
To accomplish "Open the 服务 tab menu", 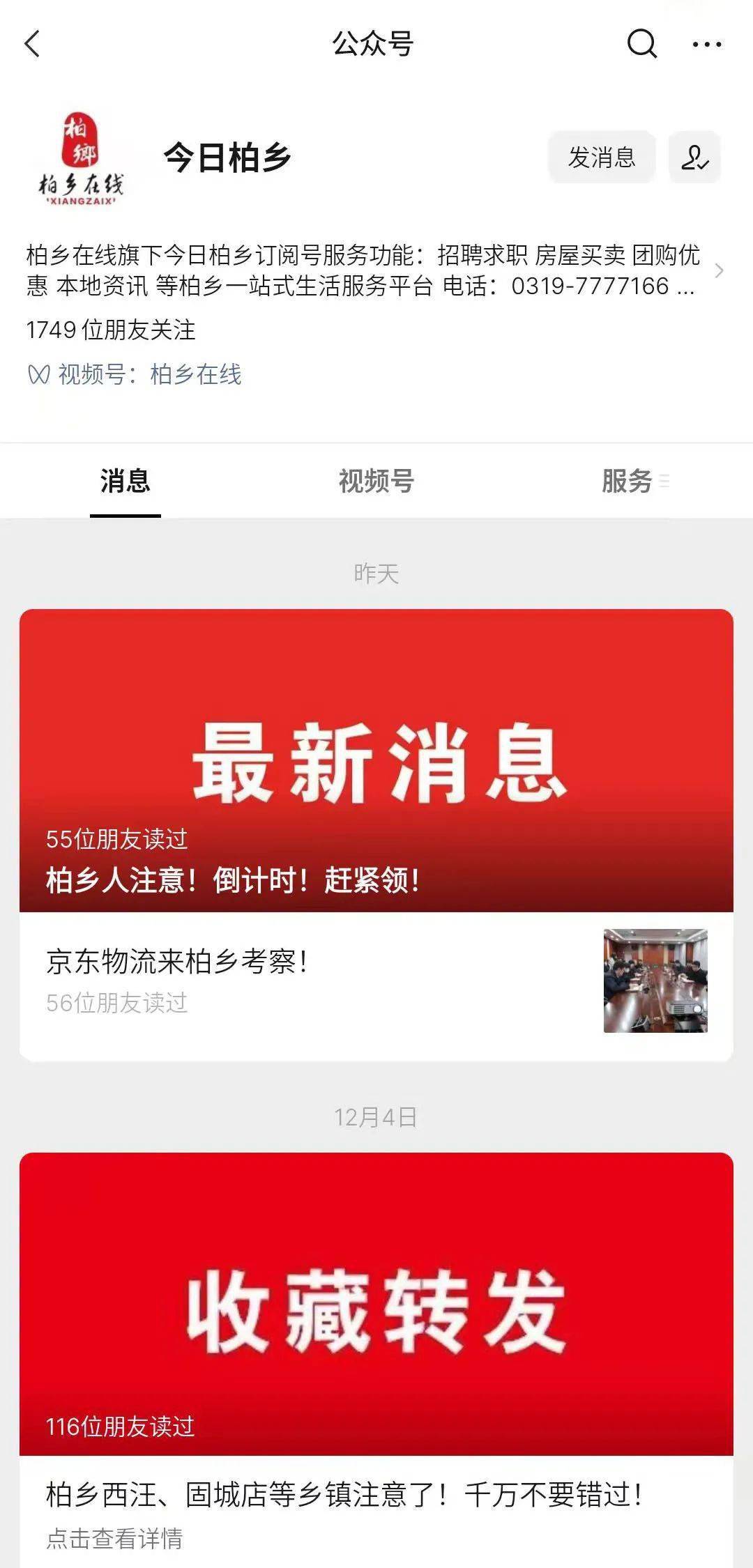I will coord(632,481).
